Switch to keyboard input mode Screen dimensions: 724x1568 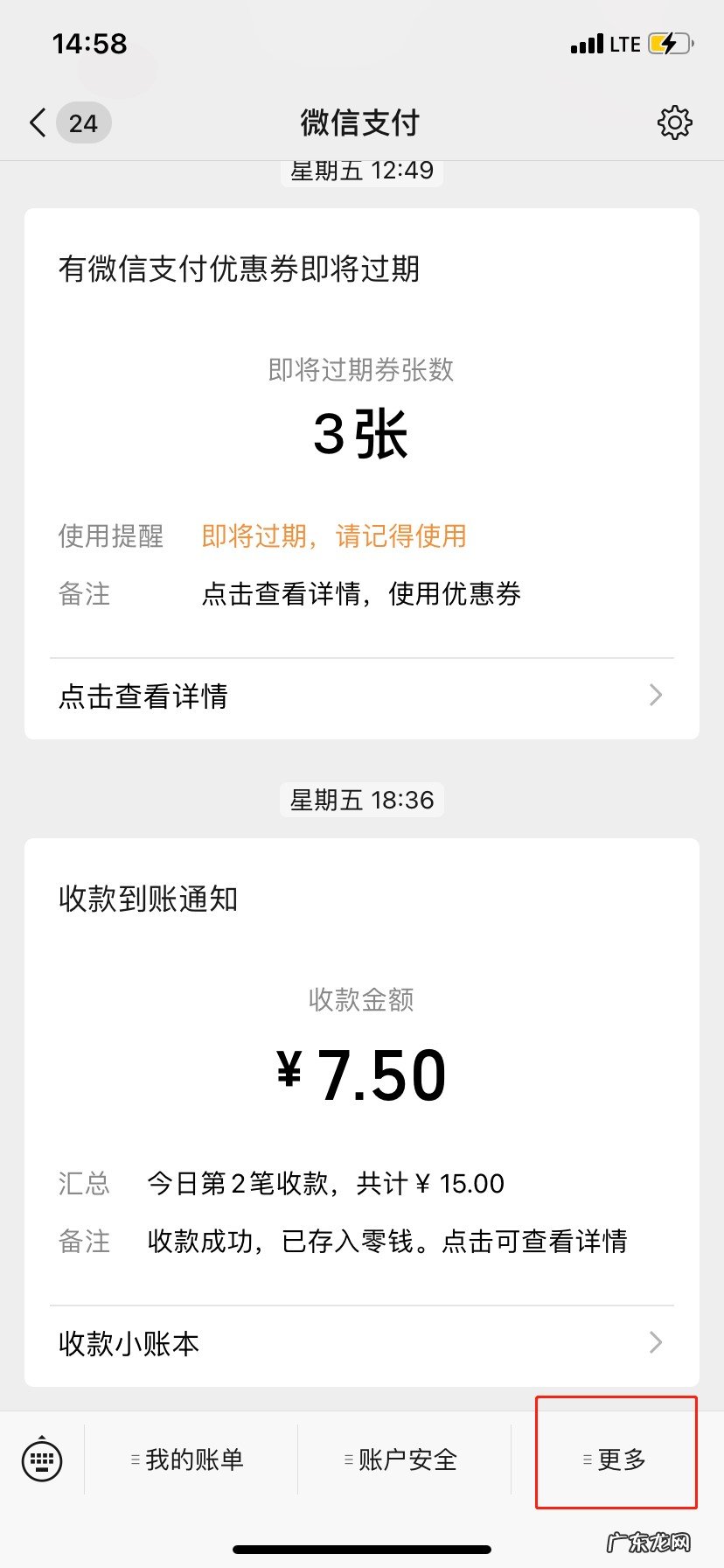click(x=42, y=1459)
